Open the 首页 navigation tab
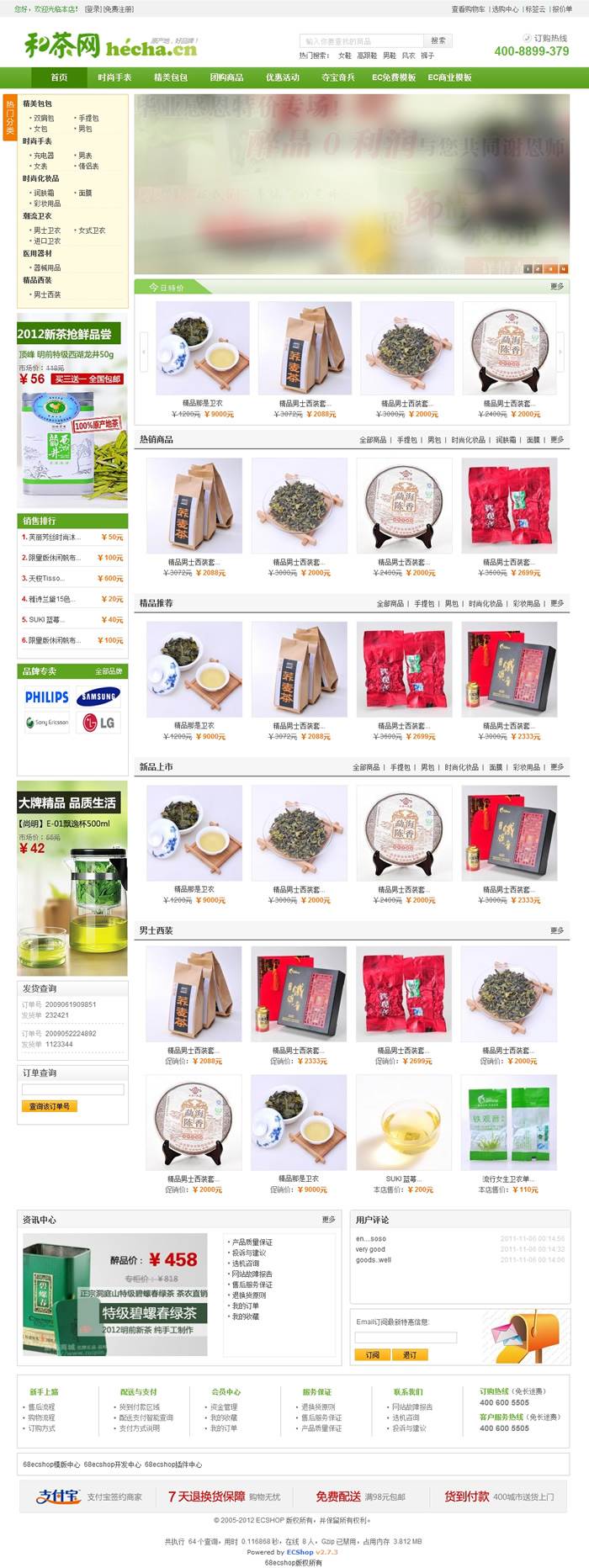The height and width of the screenshot is (1568, 589). point(59,77)
